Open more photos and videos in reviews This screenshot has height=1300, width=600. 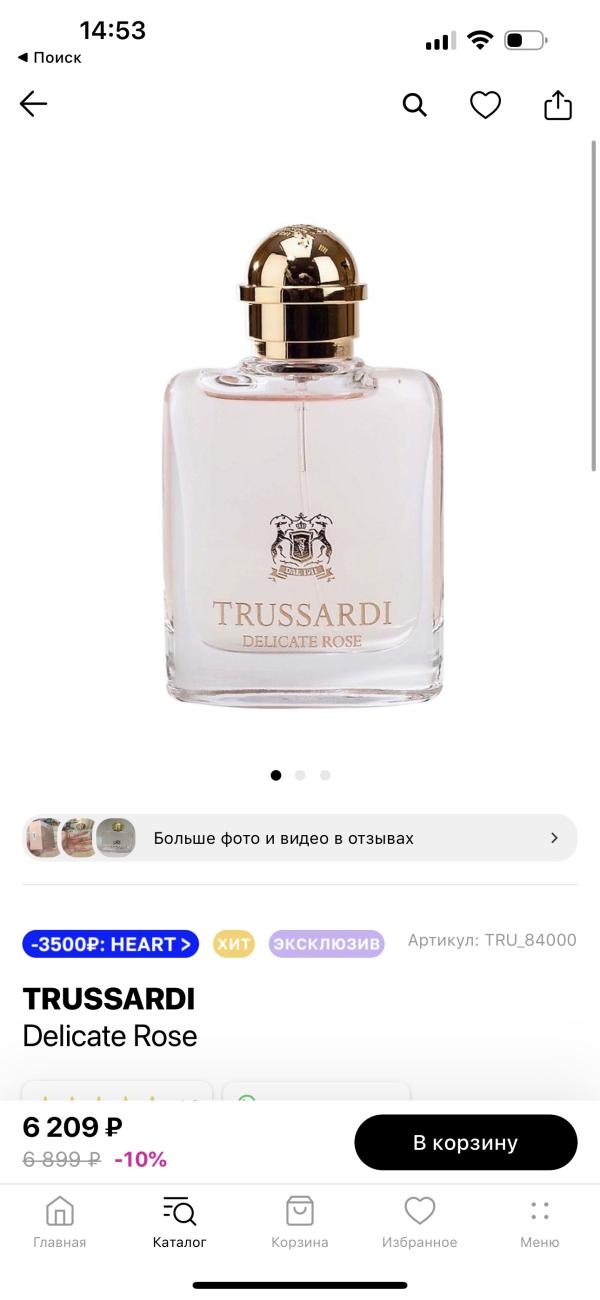[x=300, y=838]
